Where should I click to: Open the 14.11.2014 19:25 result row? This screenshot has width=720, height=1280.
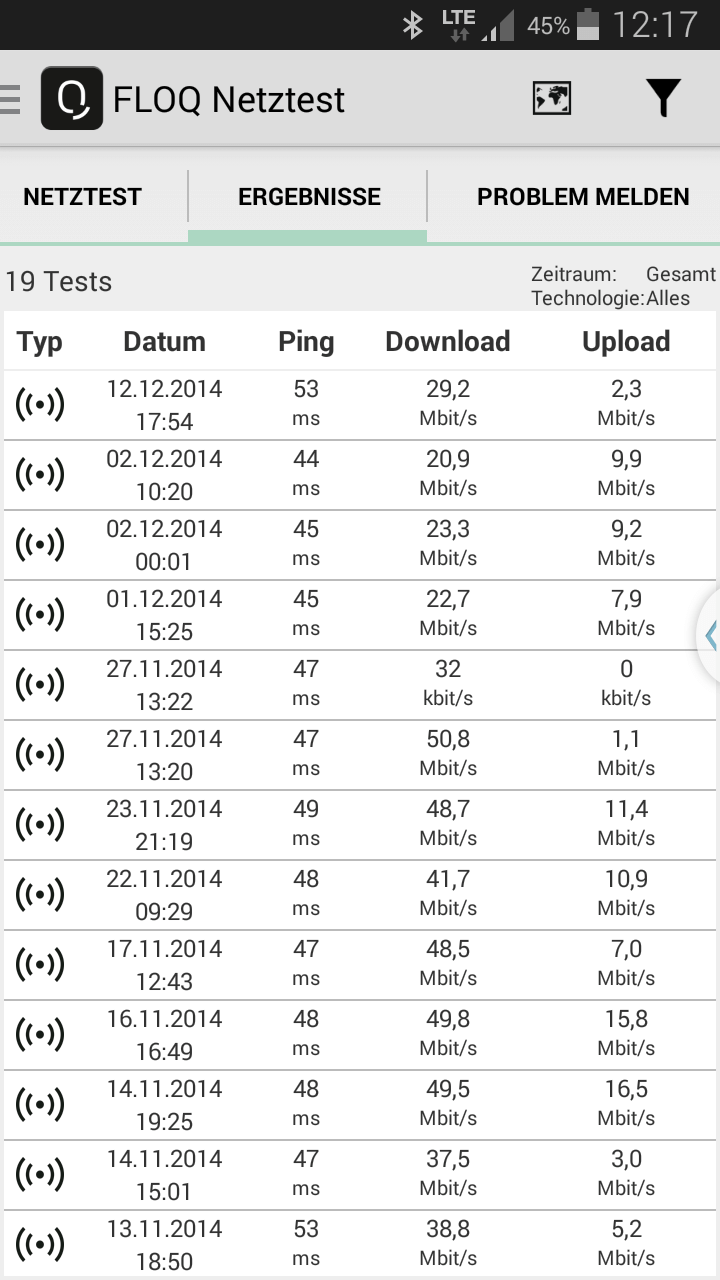tap(360, 1105)
